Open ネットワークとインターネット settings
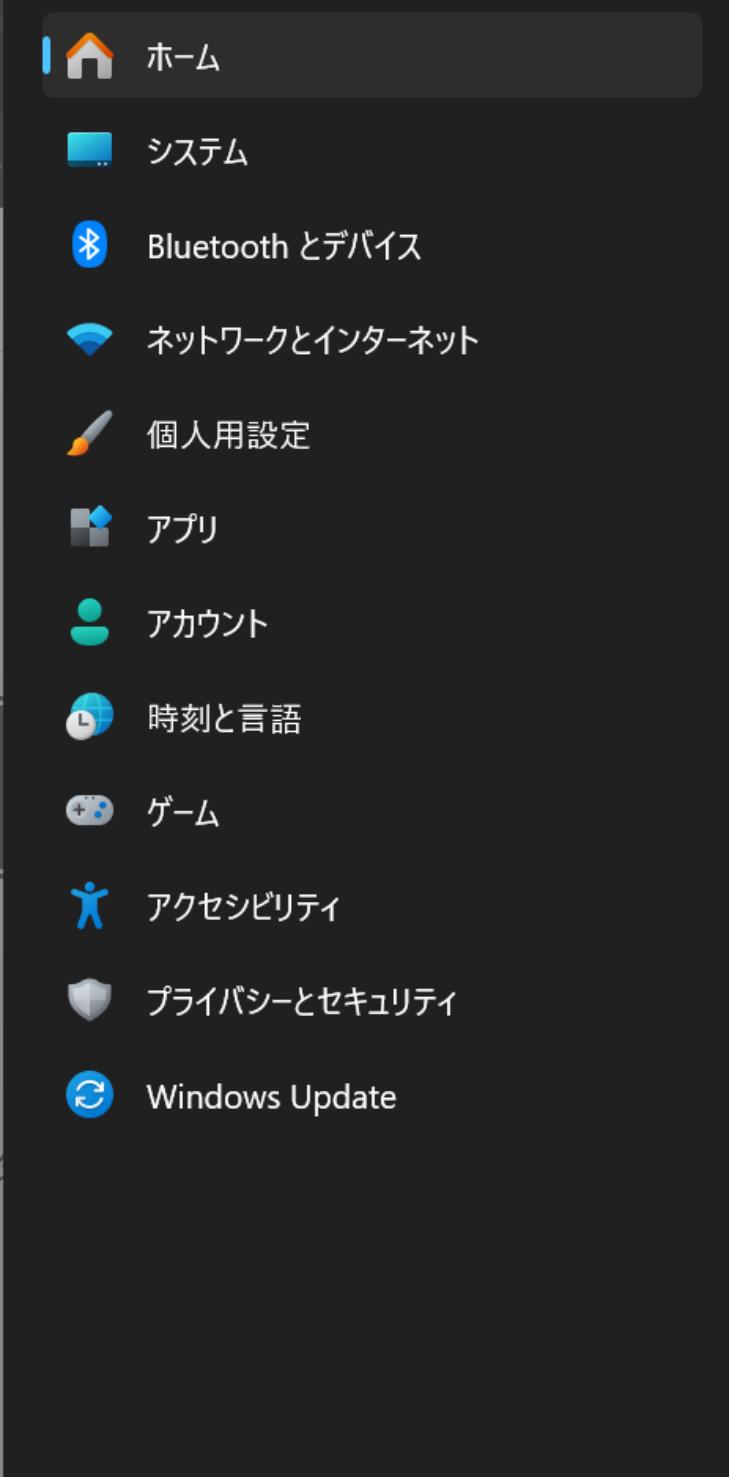This screenshot has width=729, height=1477. tap(312, 341)
